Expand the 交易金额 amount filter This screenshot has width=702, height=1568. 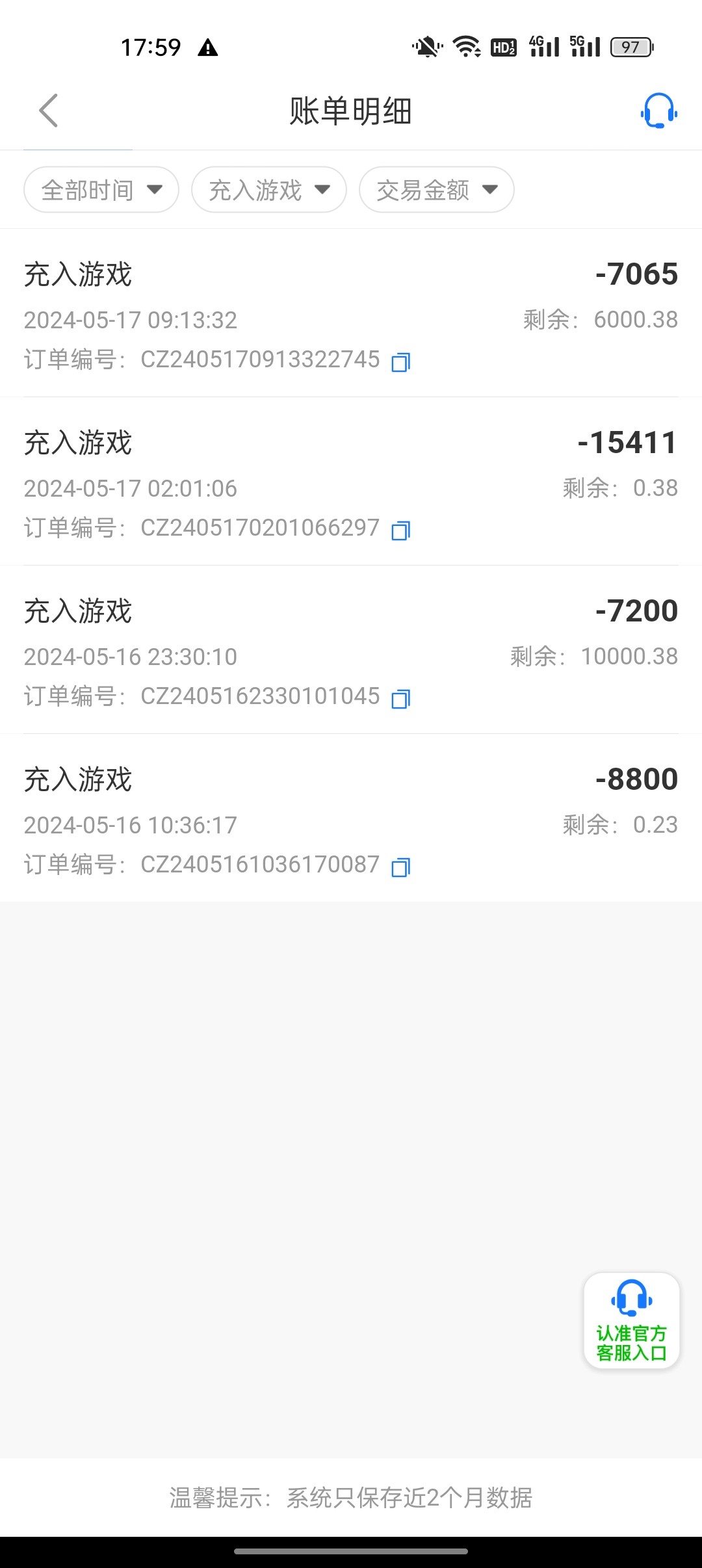pyautogui.click(x=437, y=190)
